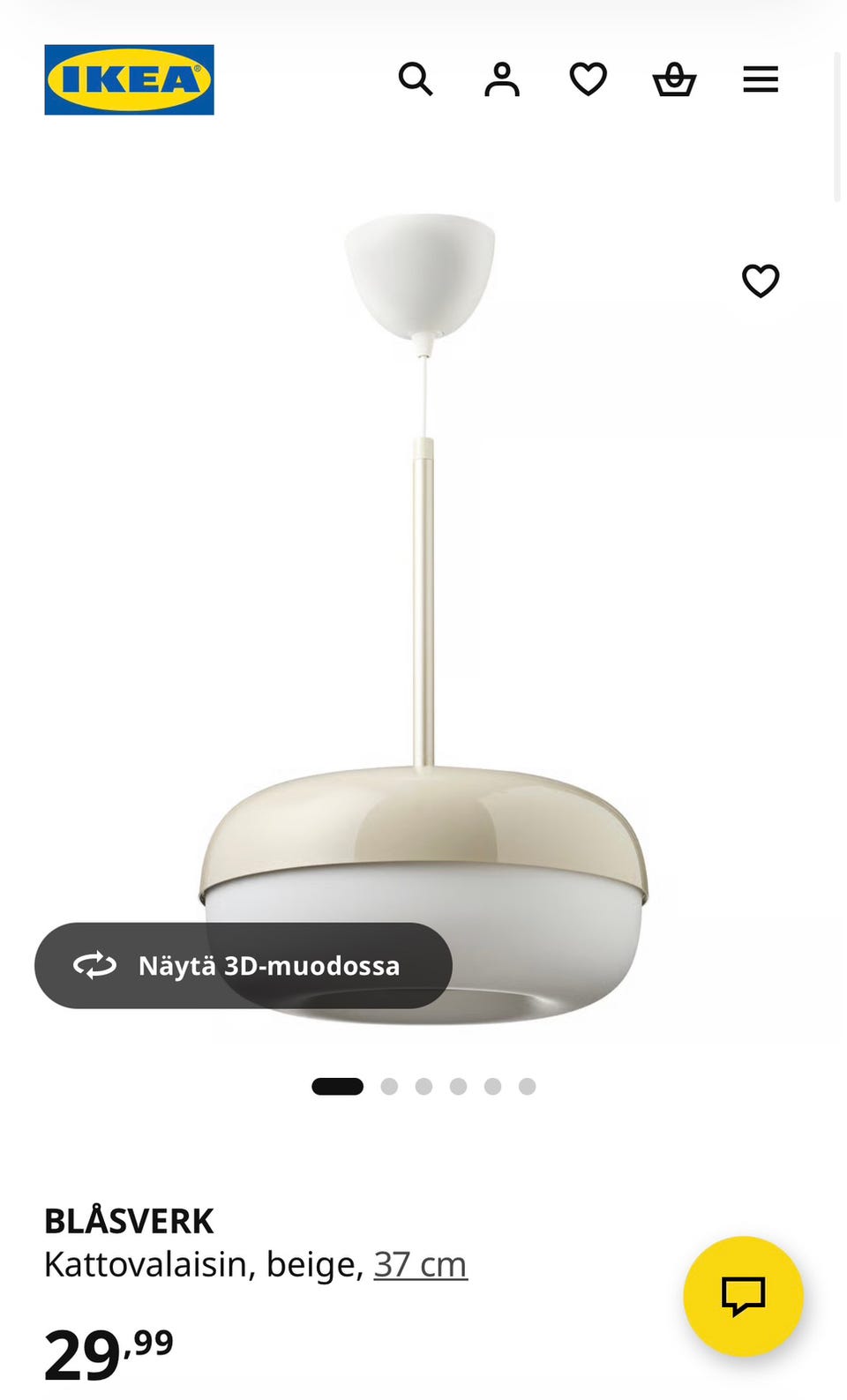This screenshot has height=1400, width=847.
Task: Open the yellow chat button
Action: click(744, 1296)
